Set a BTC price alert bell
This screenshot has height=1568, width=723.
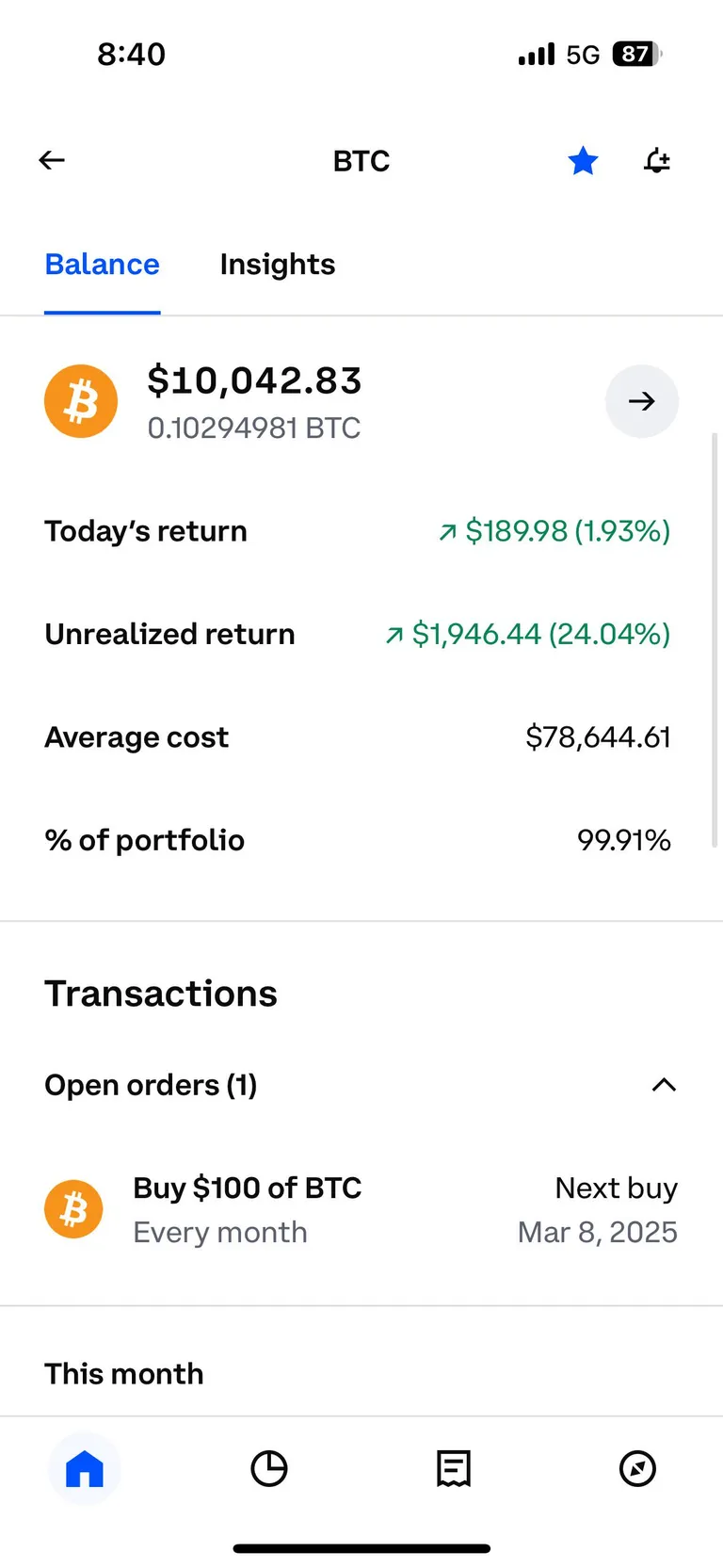pyautogui.click(x=656, y=161)
